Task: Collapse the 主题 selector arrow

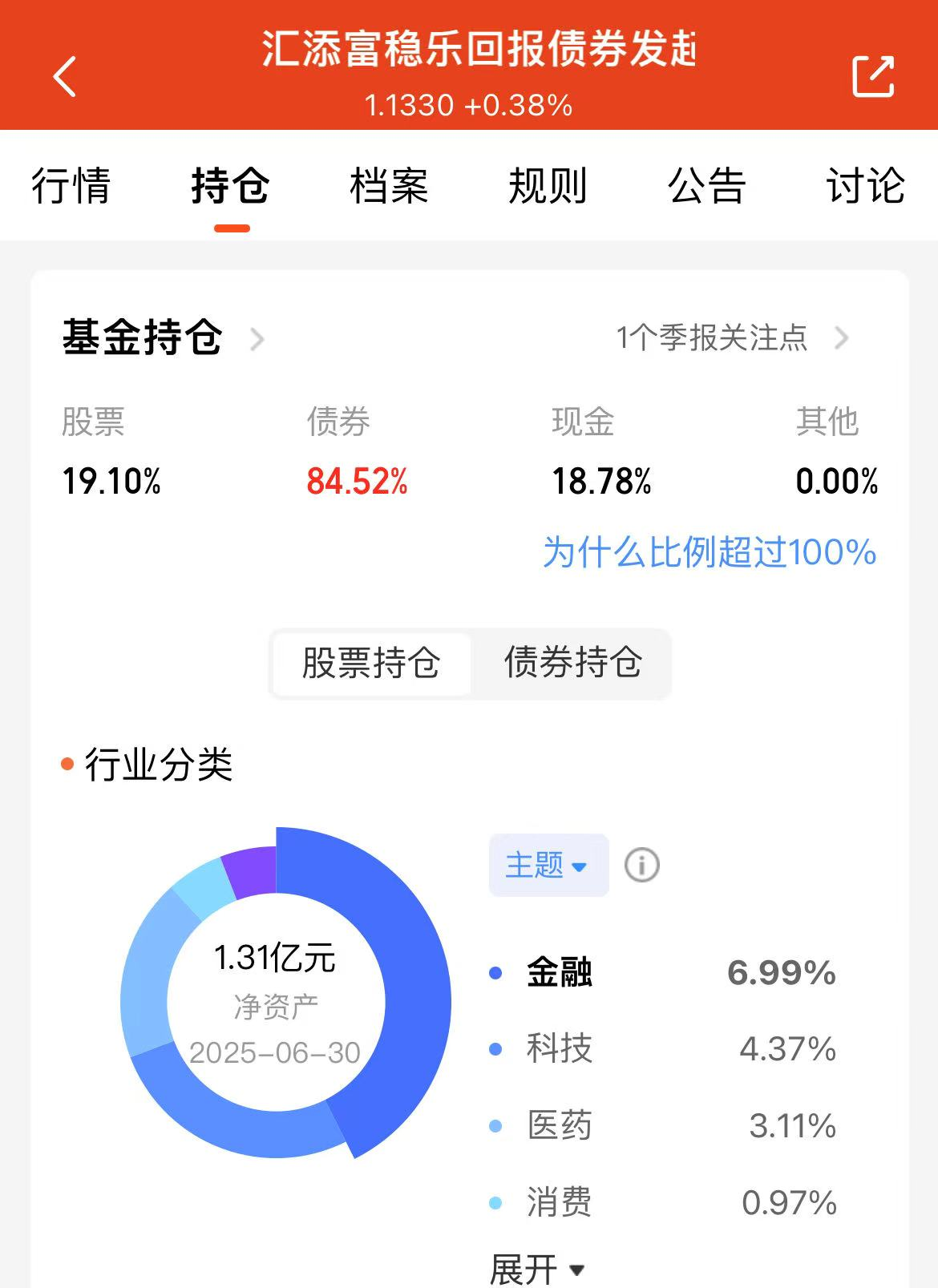Action: tap(580, 867)
